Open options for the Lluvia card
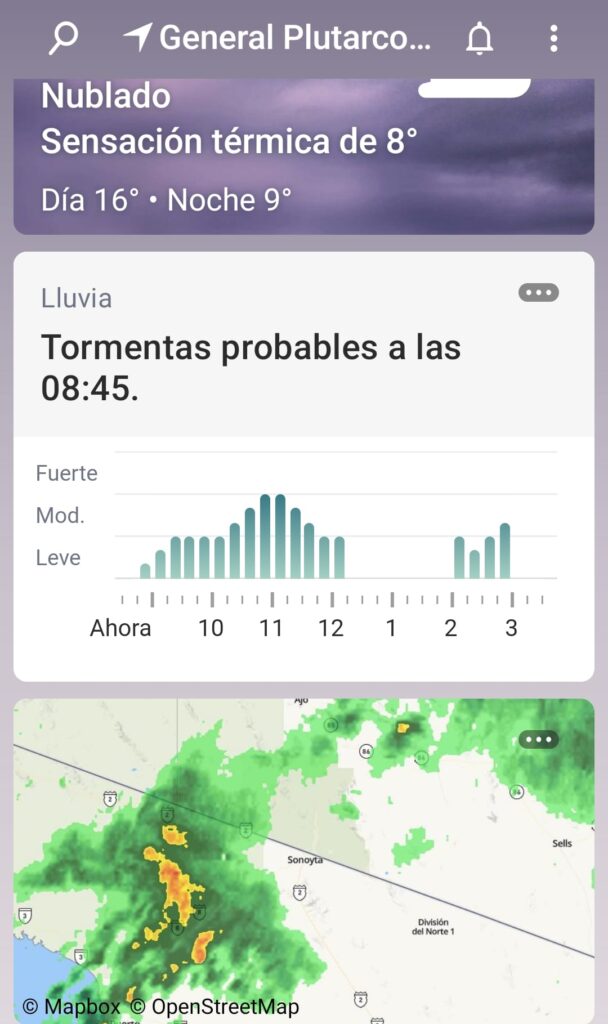 [539, 293]
